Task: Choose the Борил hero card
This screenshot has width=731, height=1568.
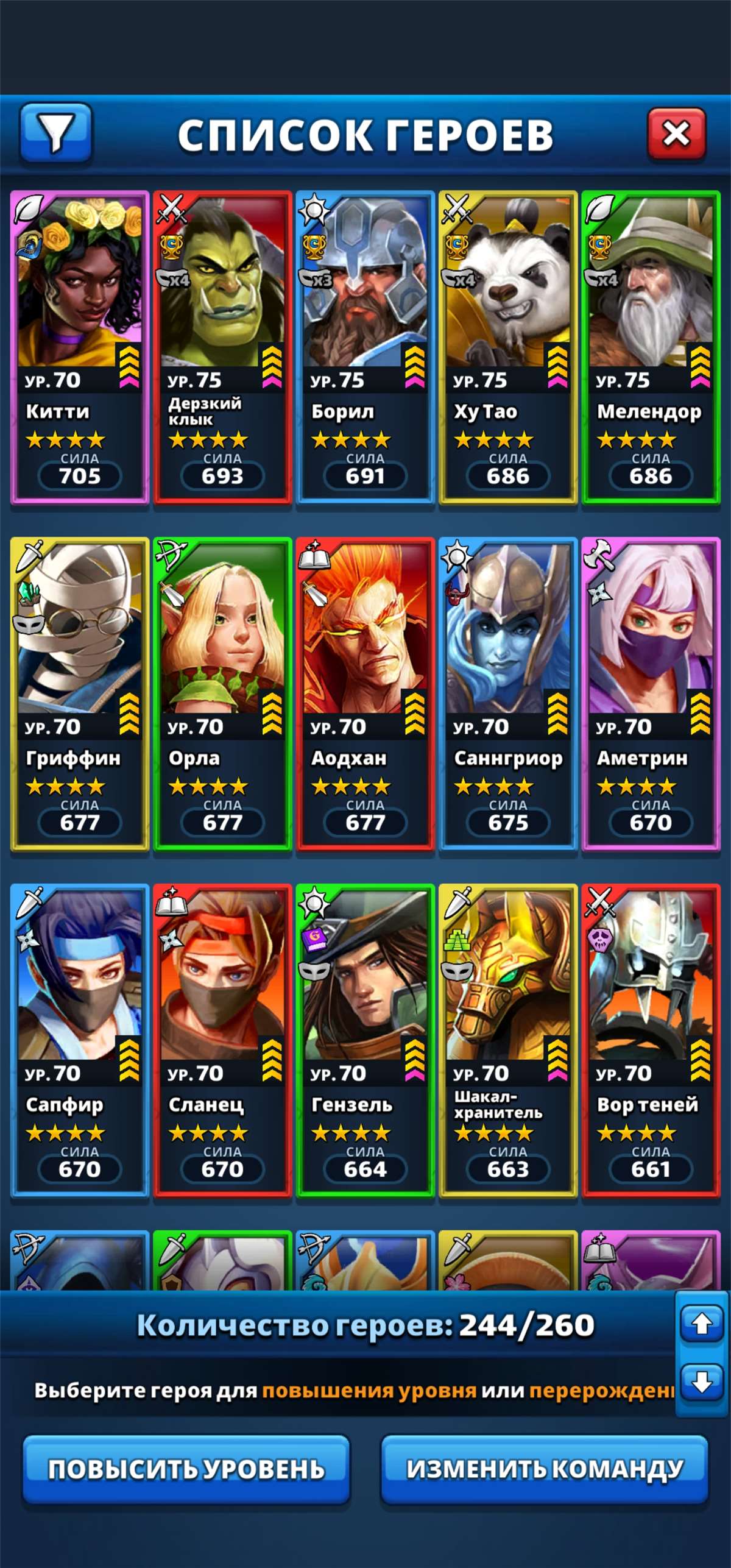Action: click(365, 347)
